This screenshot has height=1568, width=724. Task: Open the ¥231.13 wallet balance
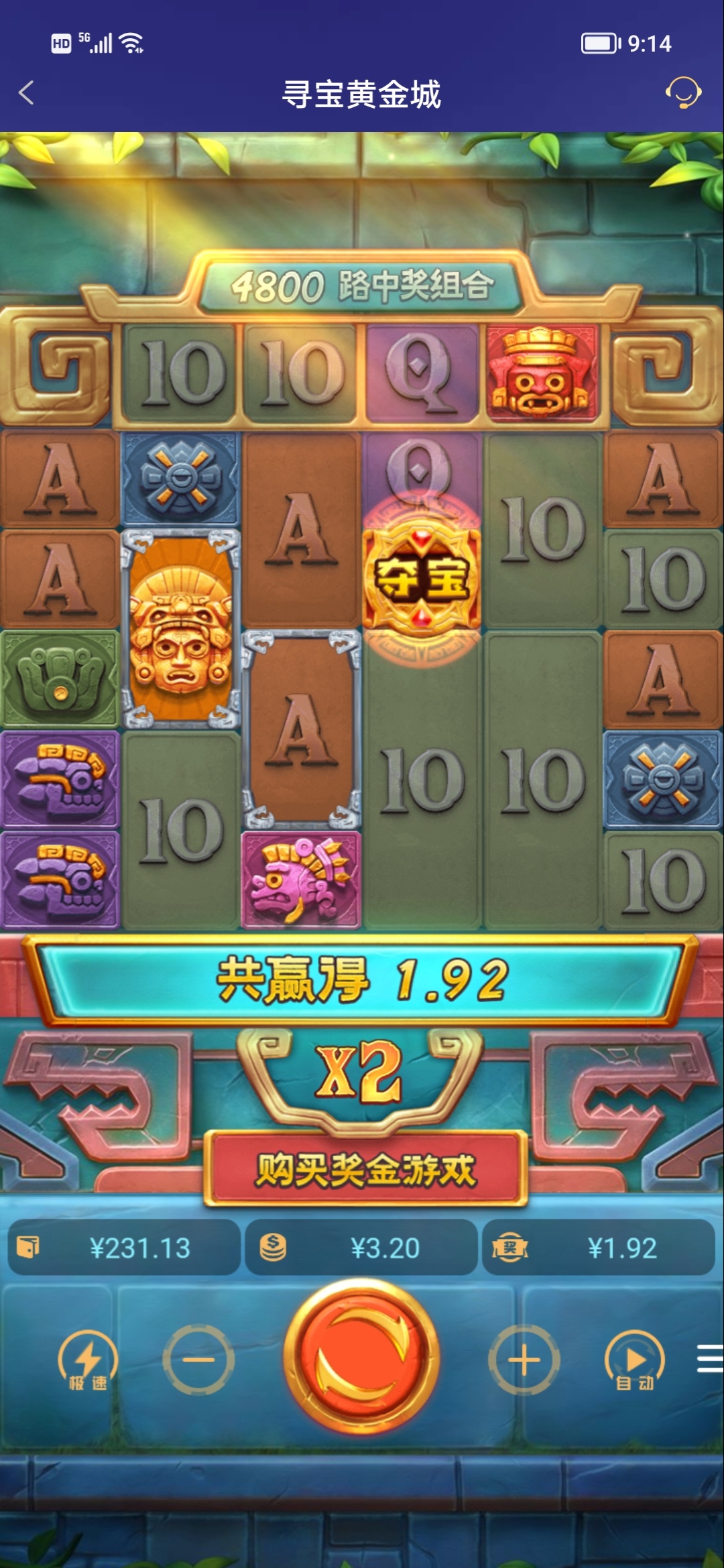pyautogui.click(x=124, y=1248)
